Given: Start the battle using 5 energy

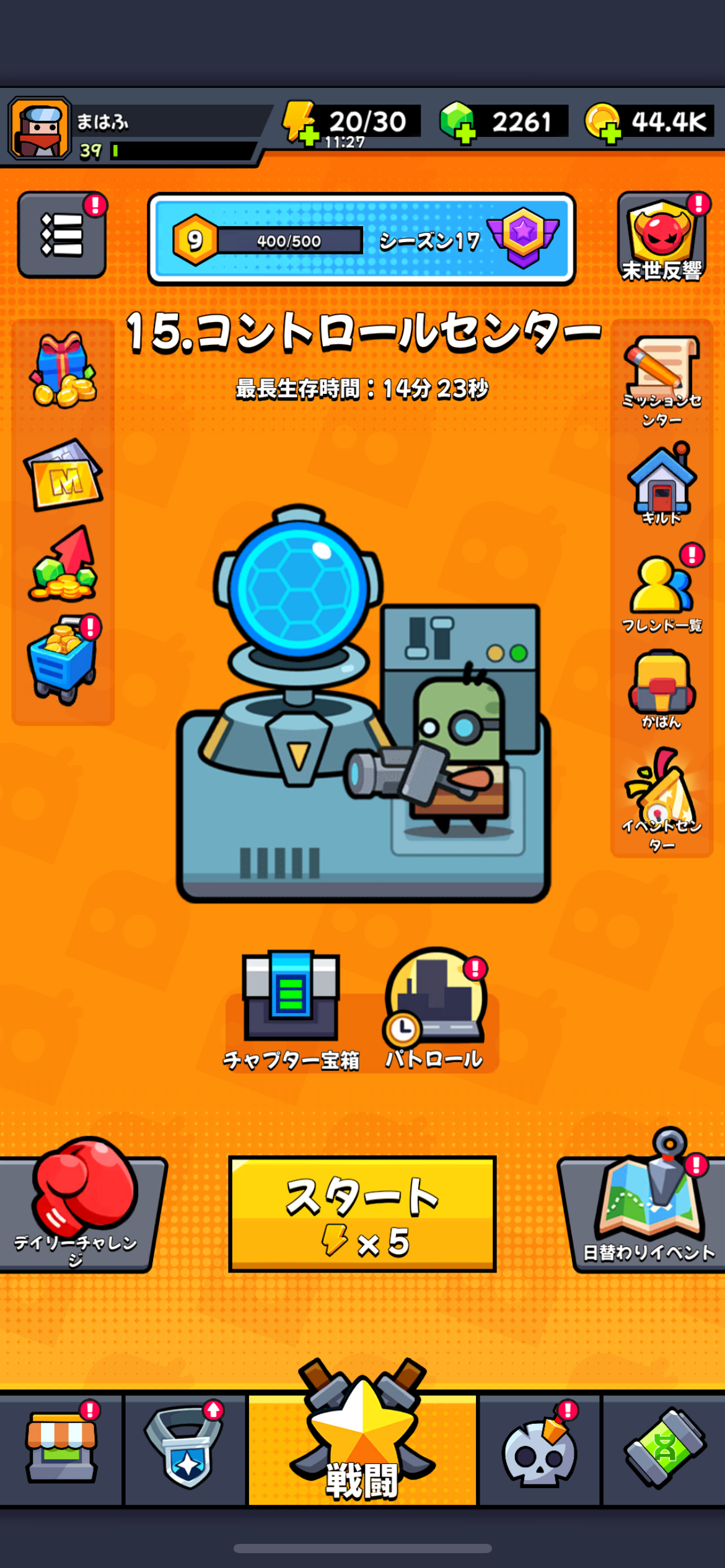Looking at the screenshot, I should (x=362, y=1214).
